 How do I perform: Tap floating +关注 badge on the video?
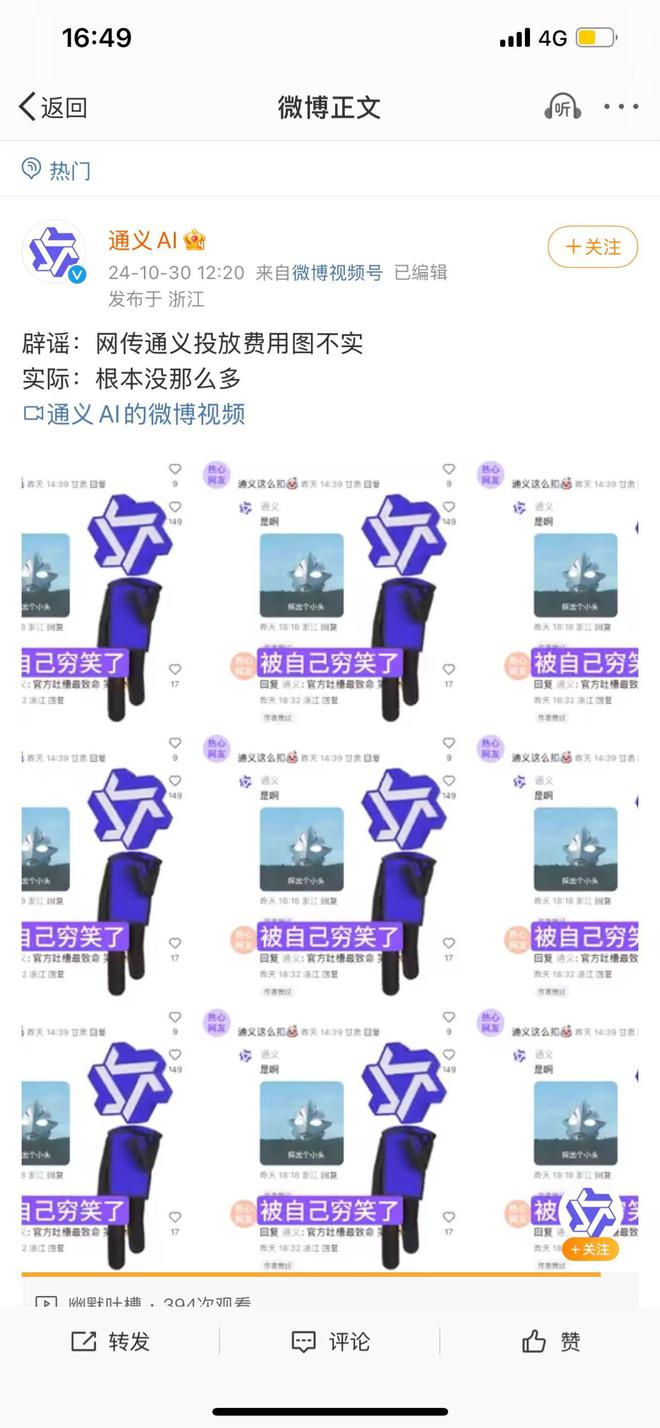590,1249
